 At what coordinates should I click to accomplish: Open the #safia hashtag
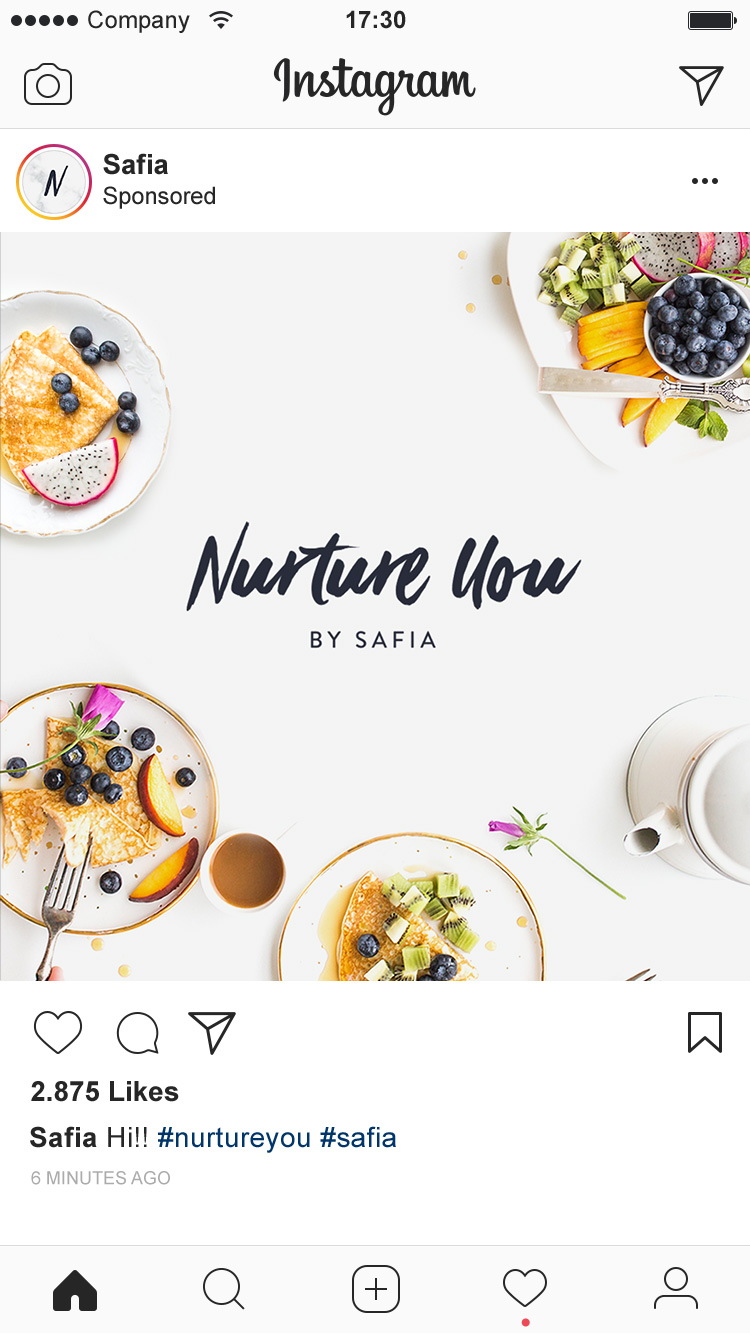click(358, 1138)
